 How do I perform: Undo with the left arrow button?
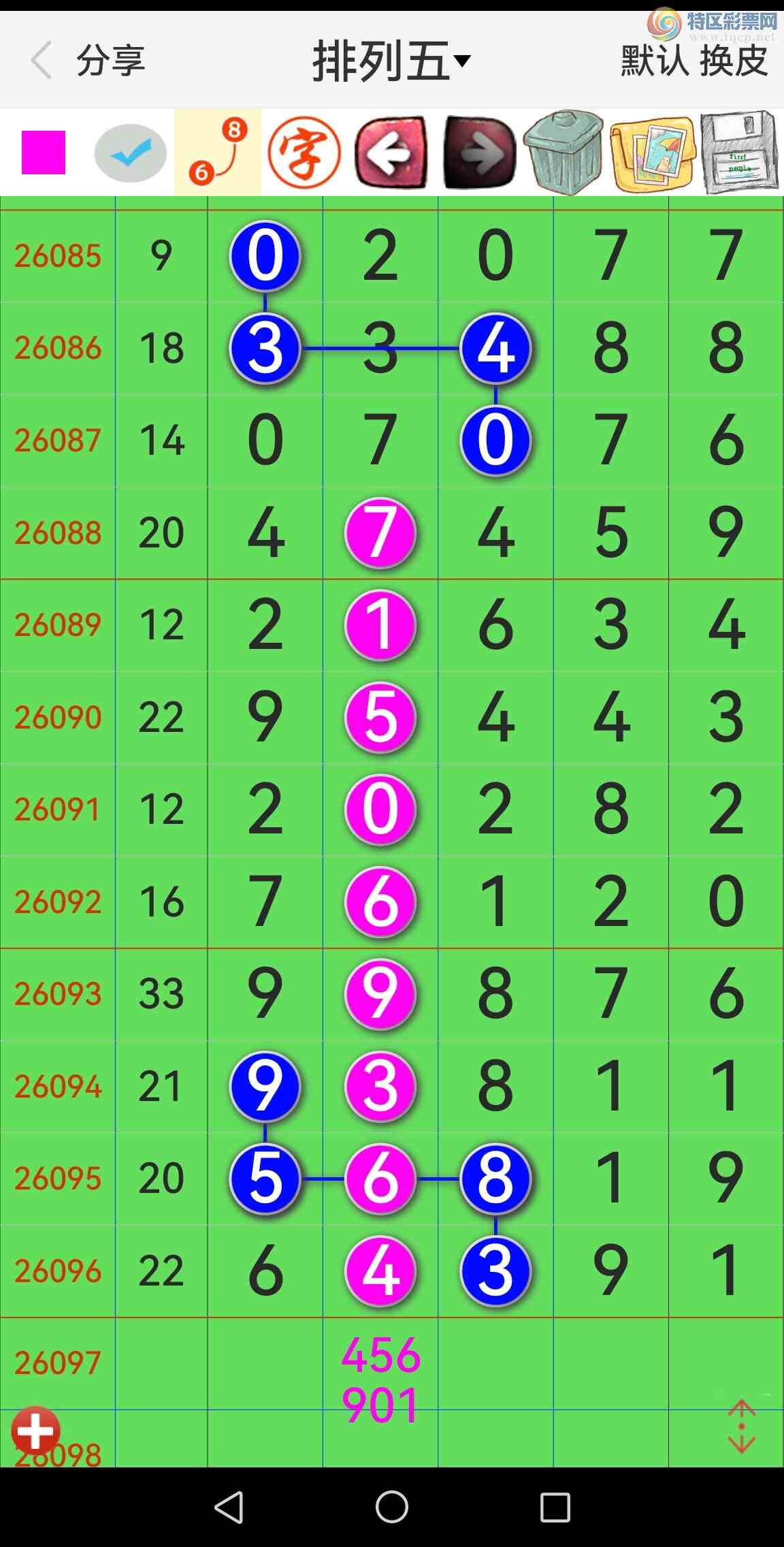392,153
